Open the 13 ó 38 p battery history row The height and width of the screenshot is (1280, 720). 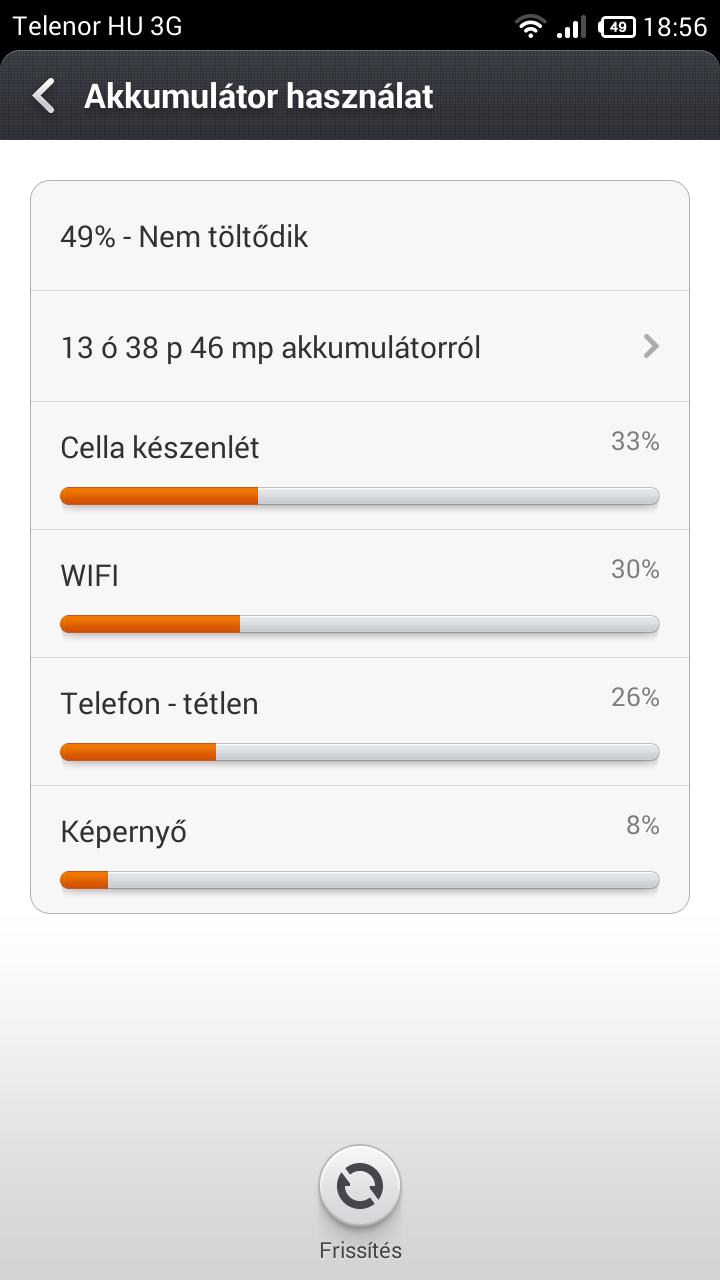(360, 346)
